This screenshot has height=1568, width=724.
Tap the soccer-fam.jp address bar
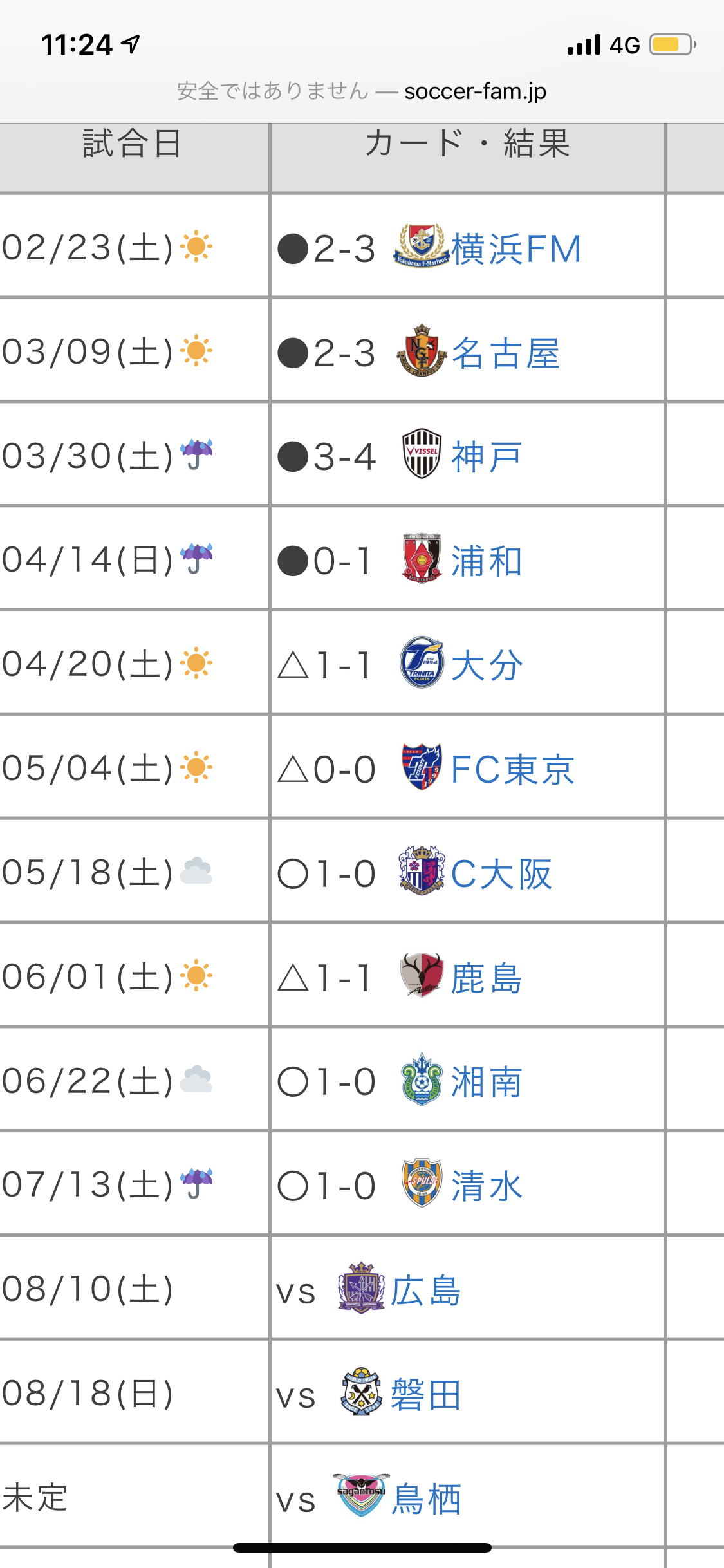click(362, 91)
